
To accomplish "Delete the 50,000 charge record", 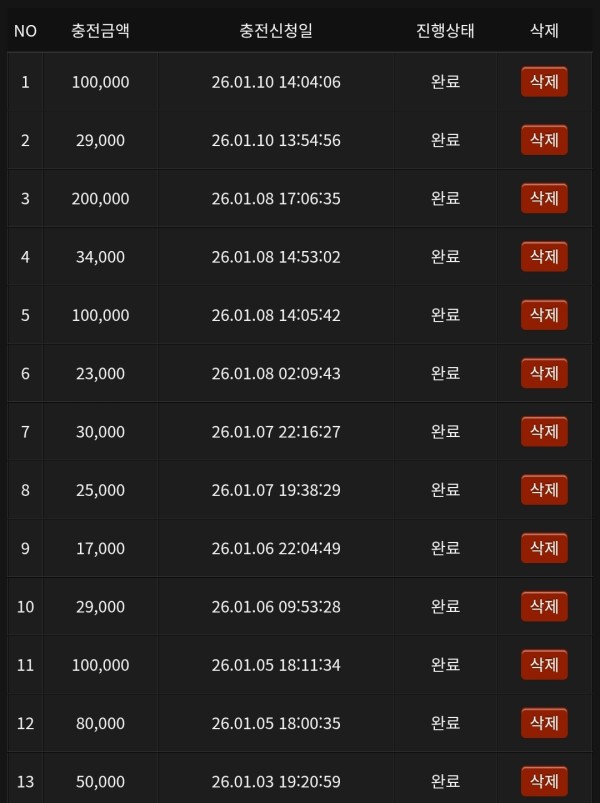I will click(544, 780).
